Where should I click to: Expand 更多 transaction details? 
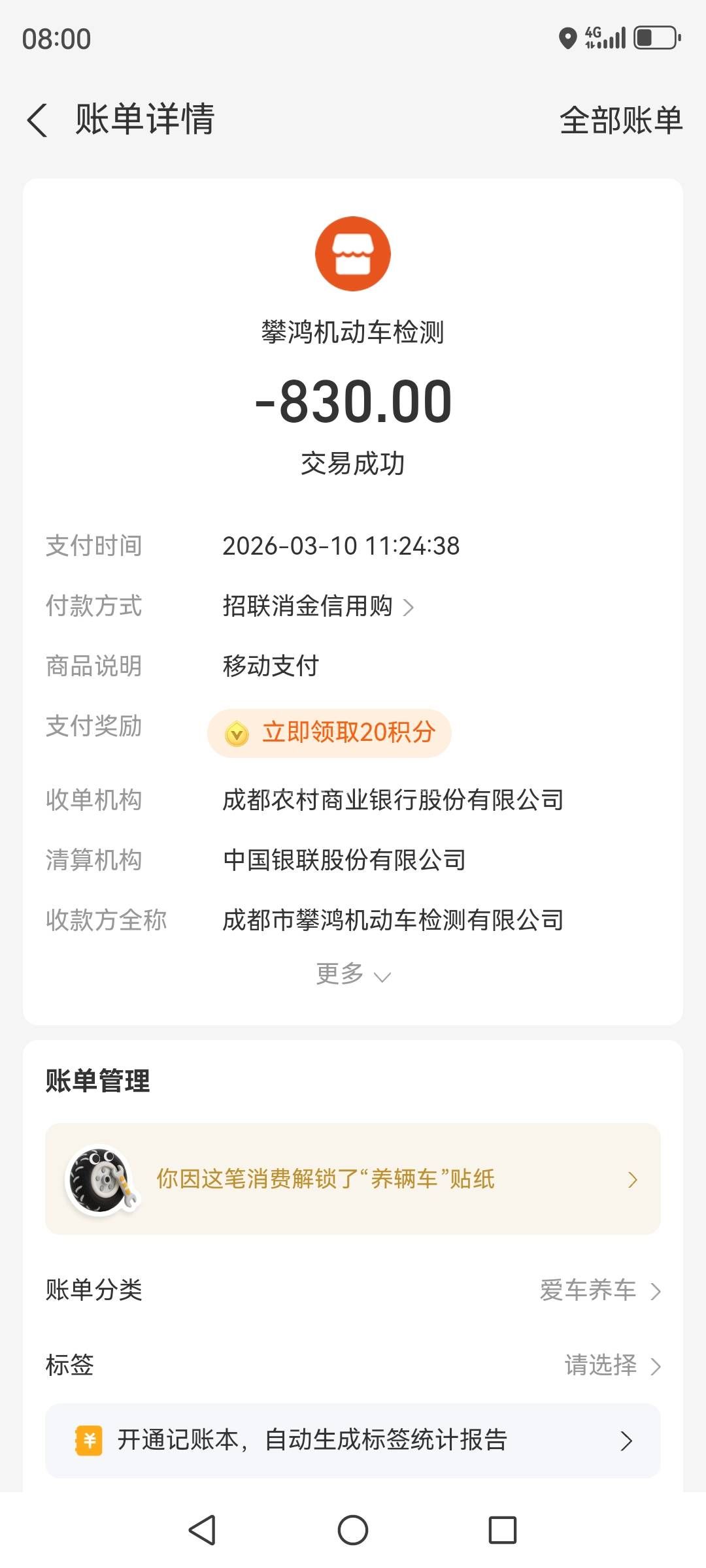(x=352, y=975)
